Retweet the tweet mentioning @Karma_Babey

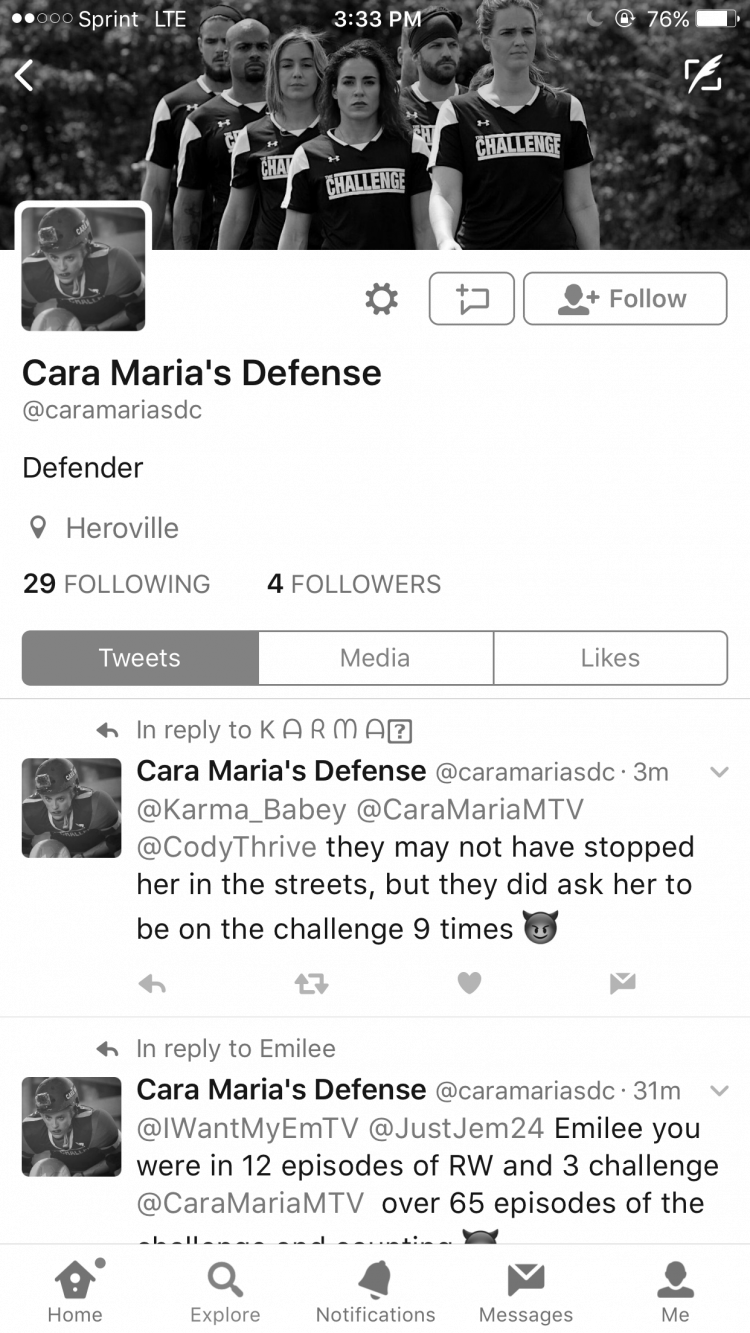pos(311,985)
